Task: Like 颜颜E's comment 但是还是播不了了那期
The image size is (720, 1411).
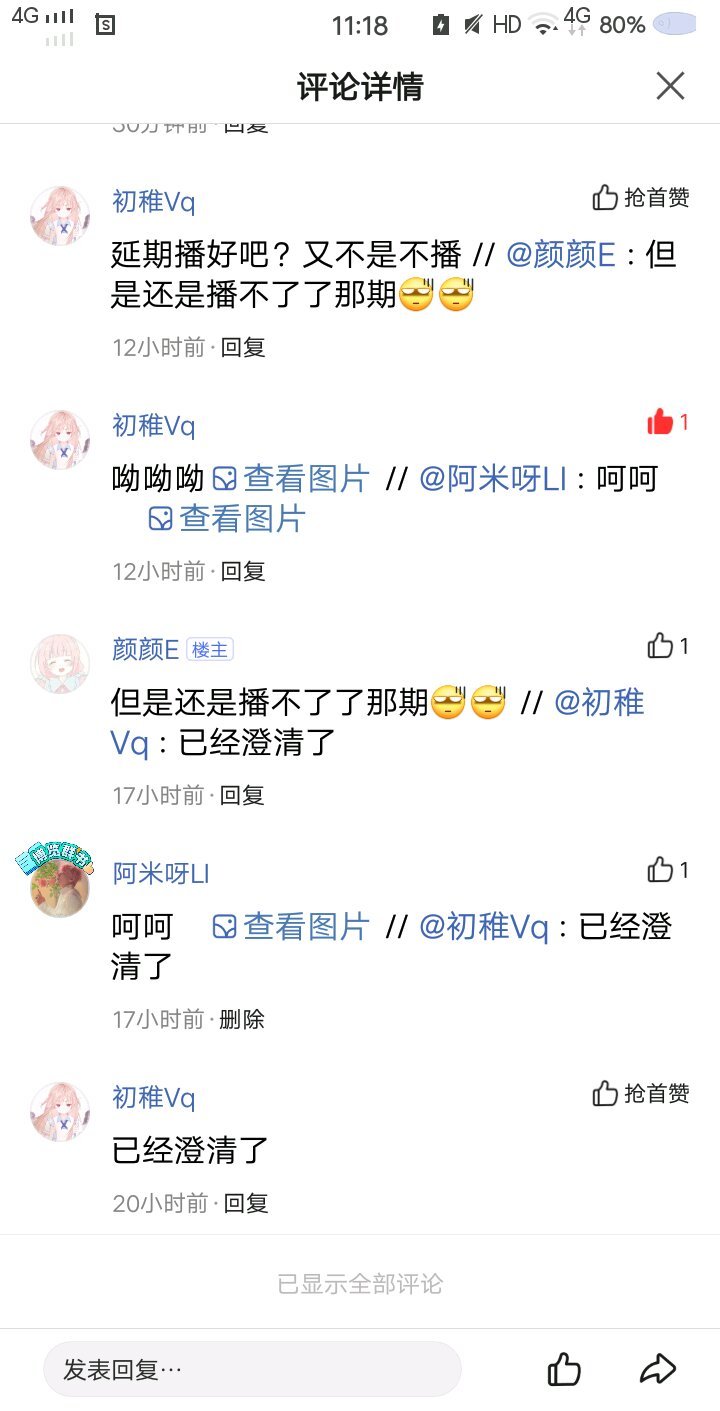Action: 667,646
